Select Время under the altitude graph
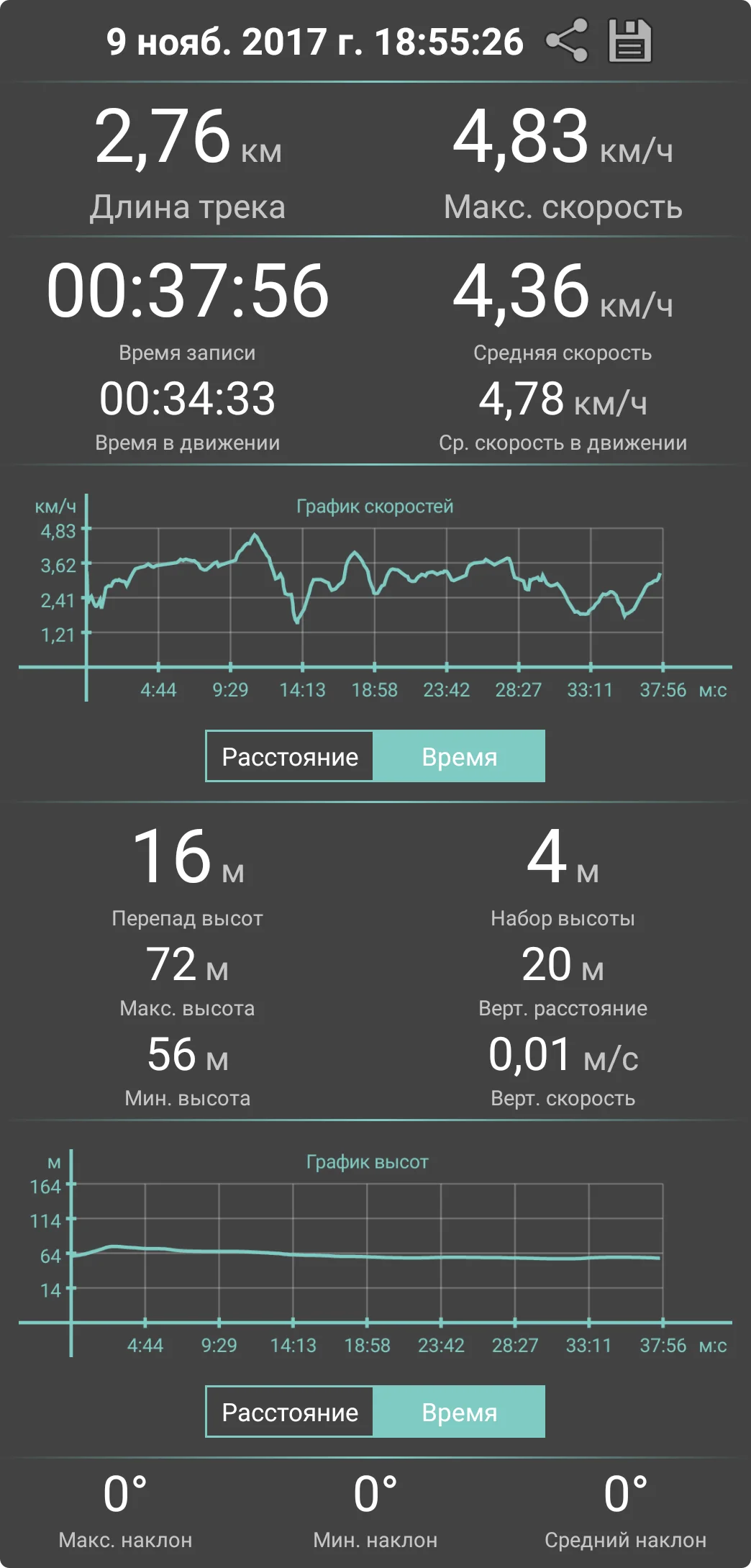The height and width of the screenshot is (1568, 751). (x=459, y=1412)
